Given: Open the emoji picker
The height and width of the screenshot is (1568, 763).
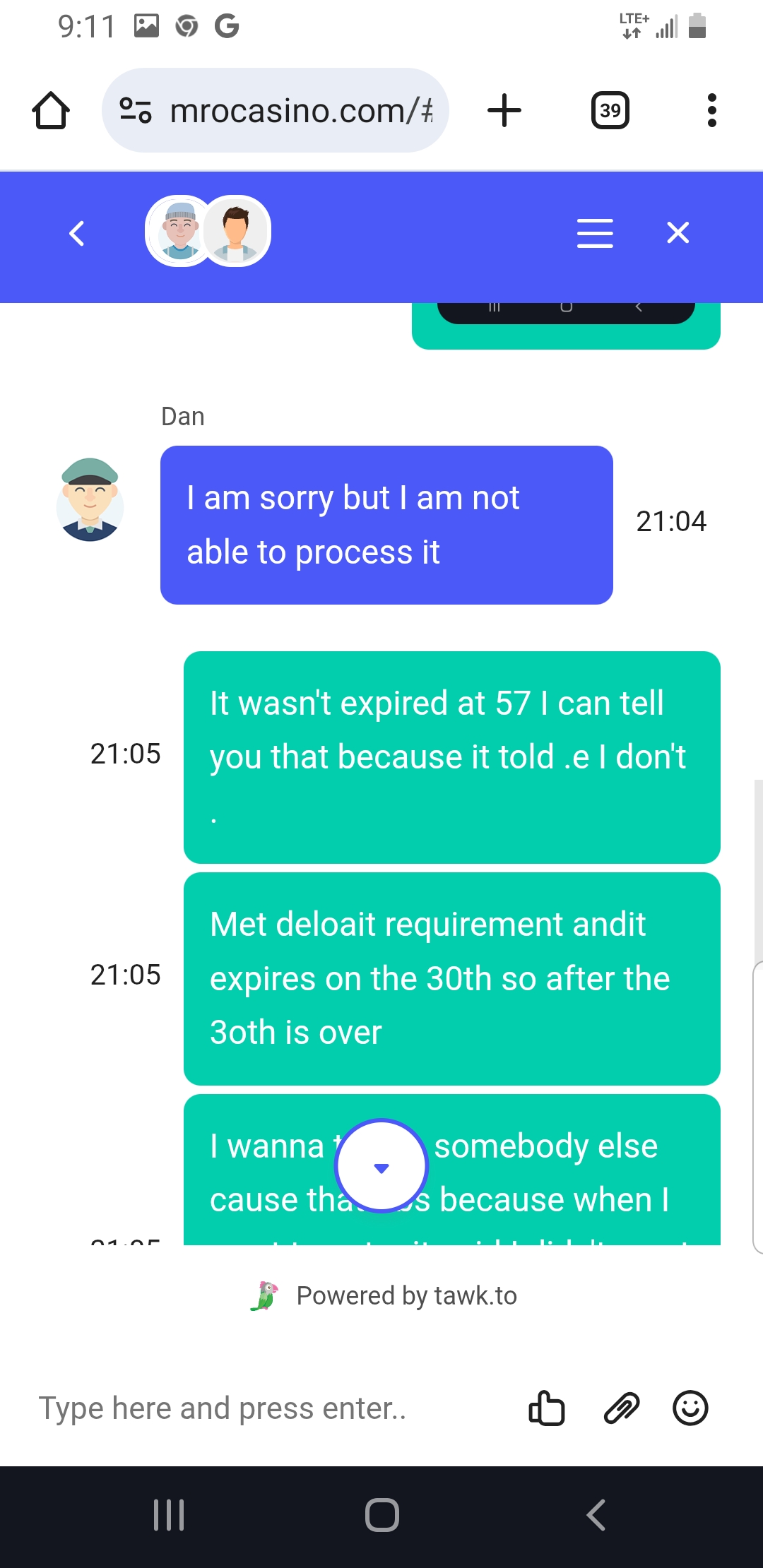Looking at the screenshot, I should (x=690, y=1408).
